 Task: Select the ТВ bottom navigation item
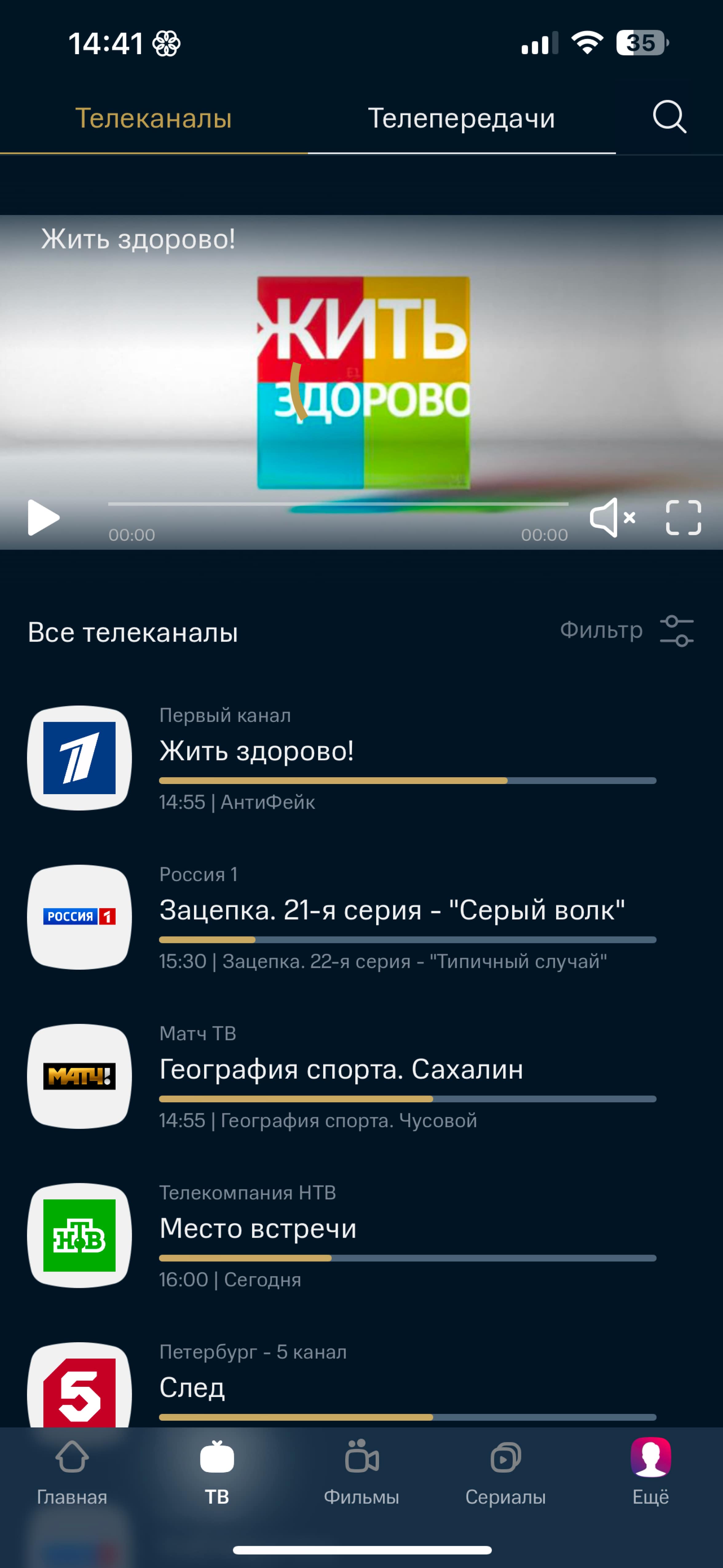click(217, 1472)
